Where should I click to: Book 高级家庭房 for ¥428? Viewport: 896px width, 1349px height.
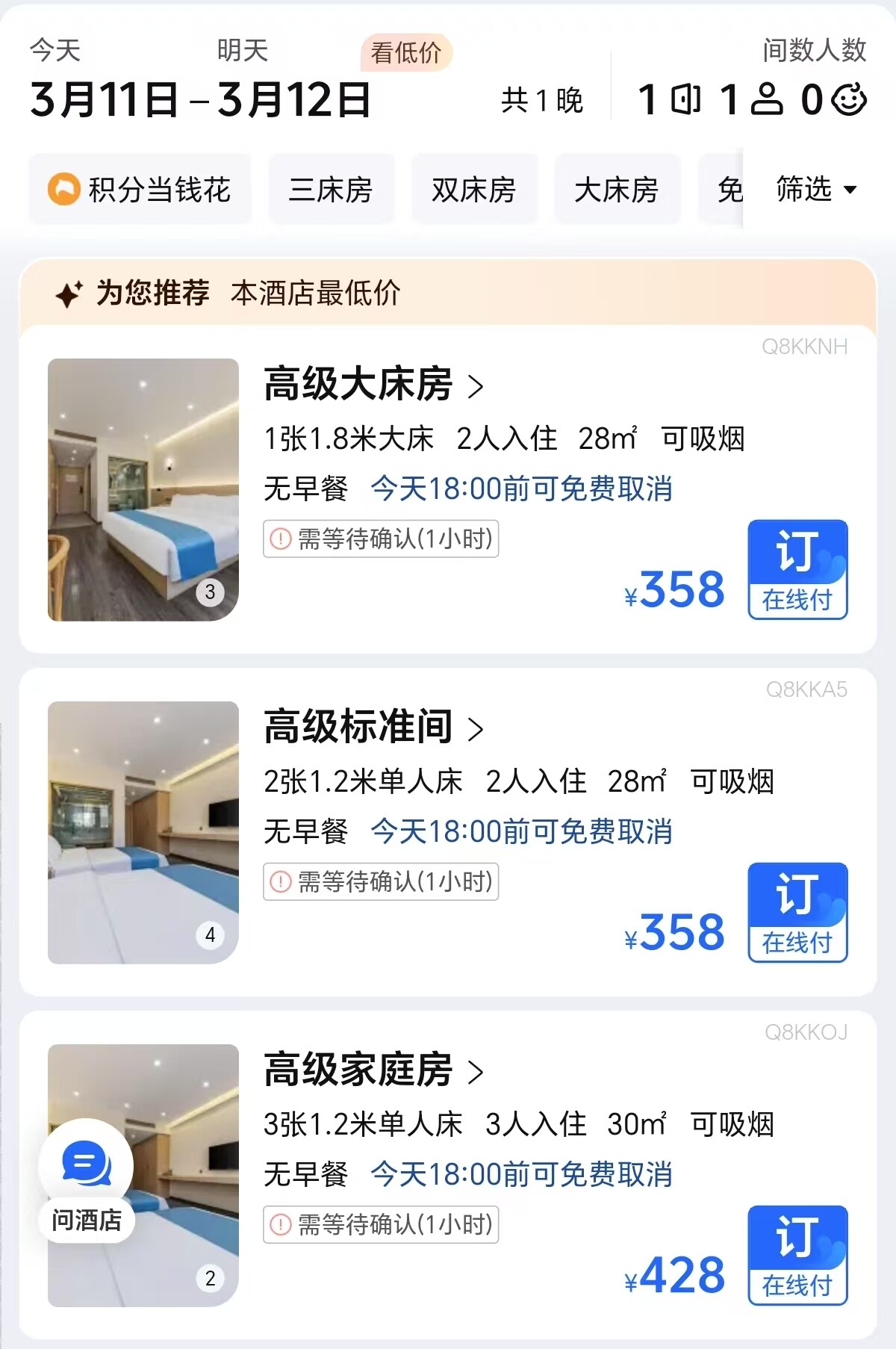797,1255
